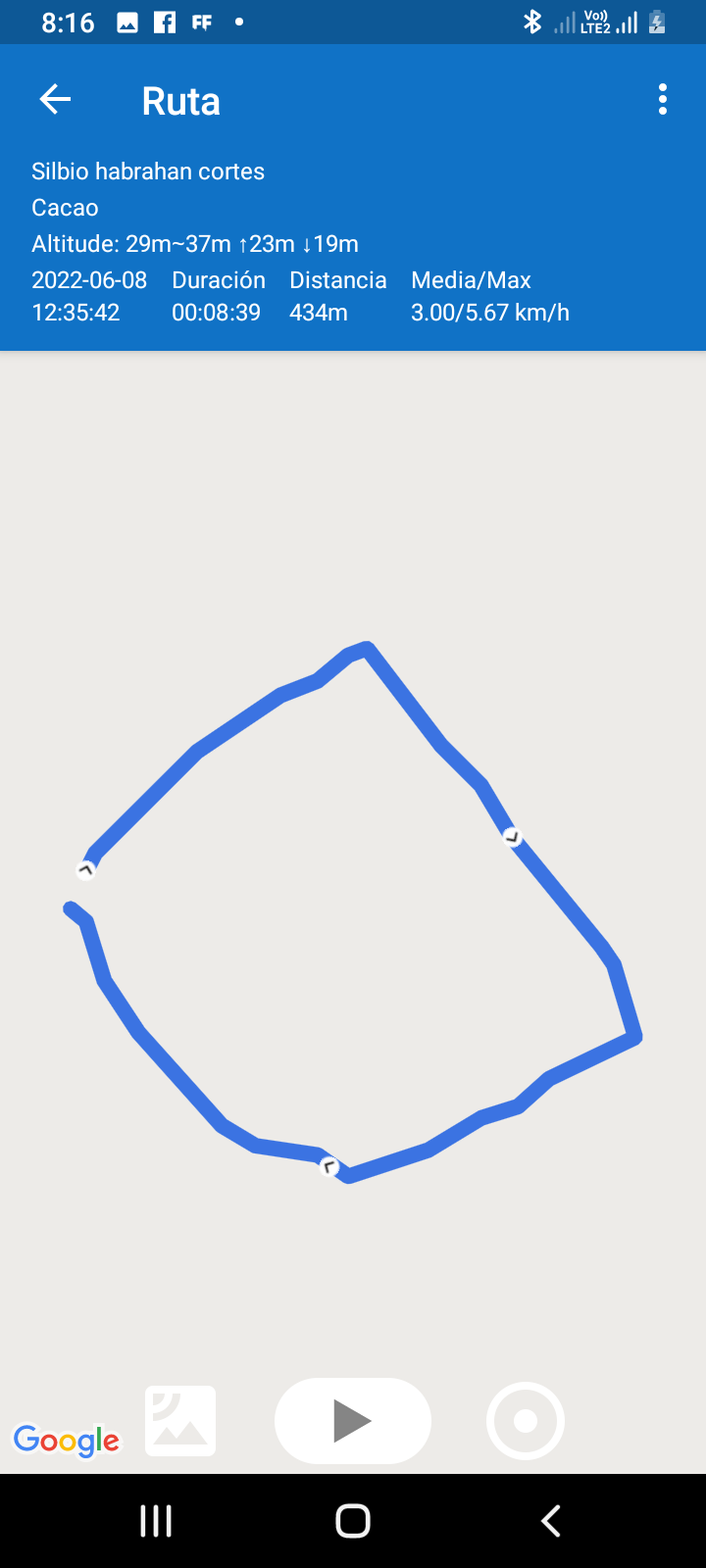
Task: Go back from the Ruta screen
Action: pos(55,100)
